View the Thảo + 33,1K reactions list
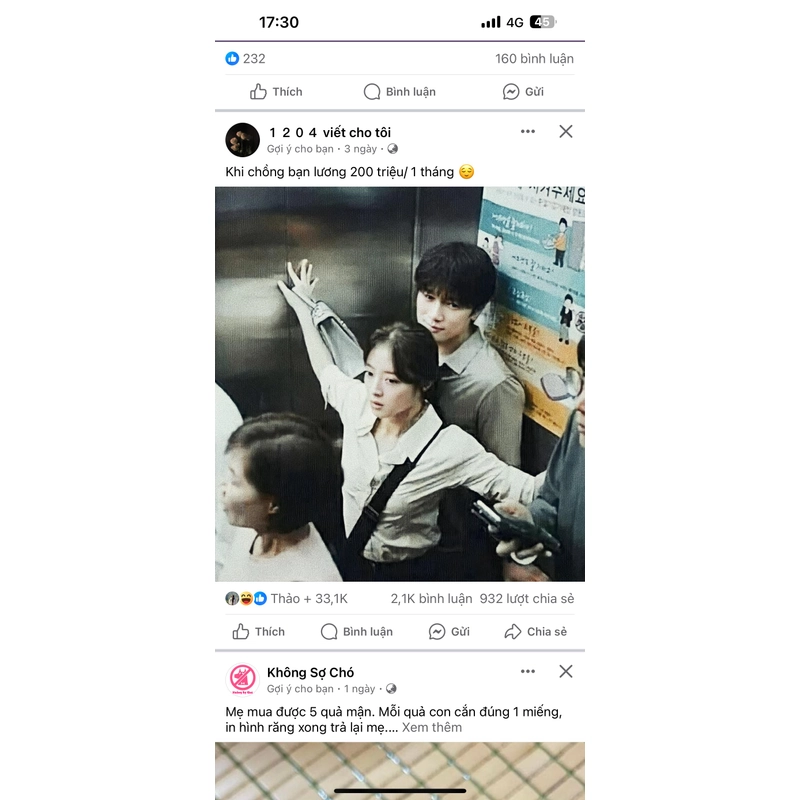 286,598
